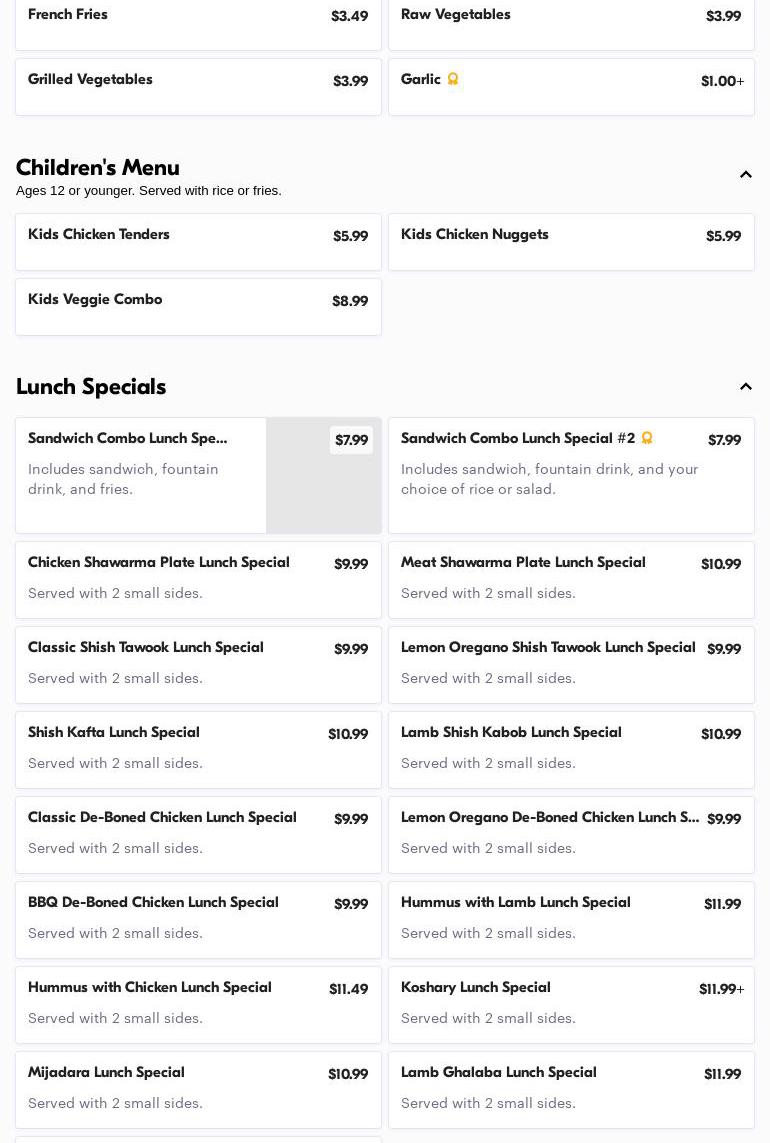This screenshot has width=770, height=1143.
Task: Open BBQ De-Boned Chicken Lunch Special
Action: pos(198,919)
